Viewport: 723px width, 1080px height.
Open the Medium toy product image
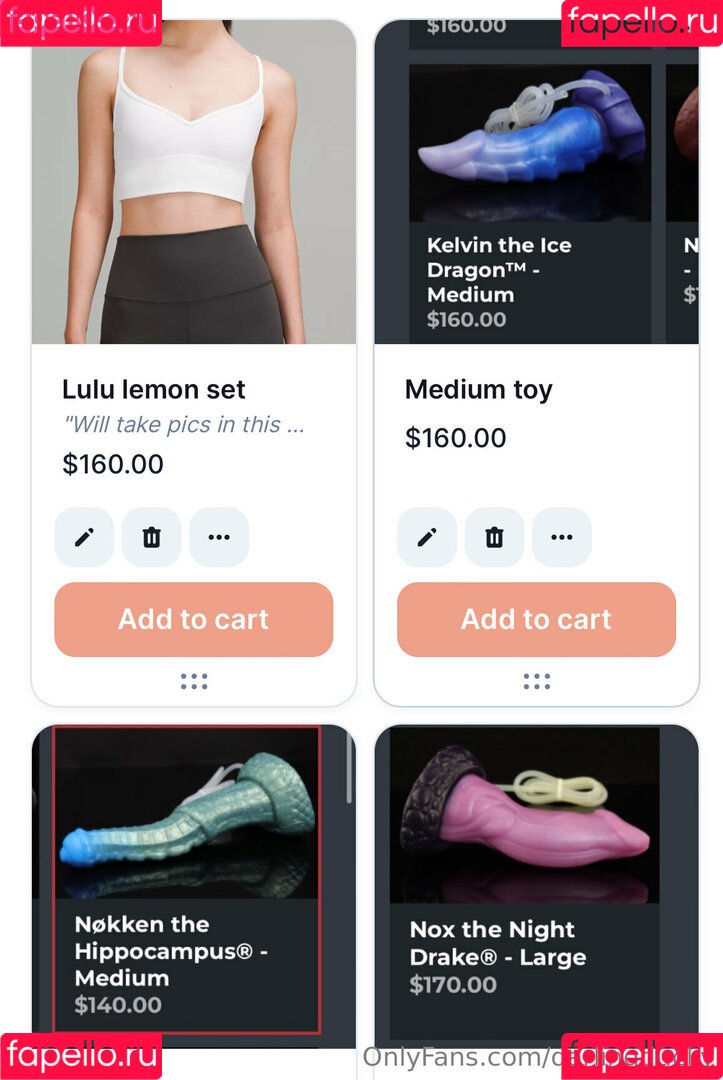coord(536,180)
